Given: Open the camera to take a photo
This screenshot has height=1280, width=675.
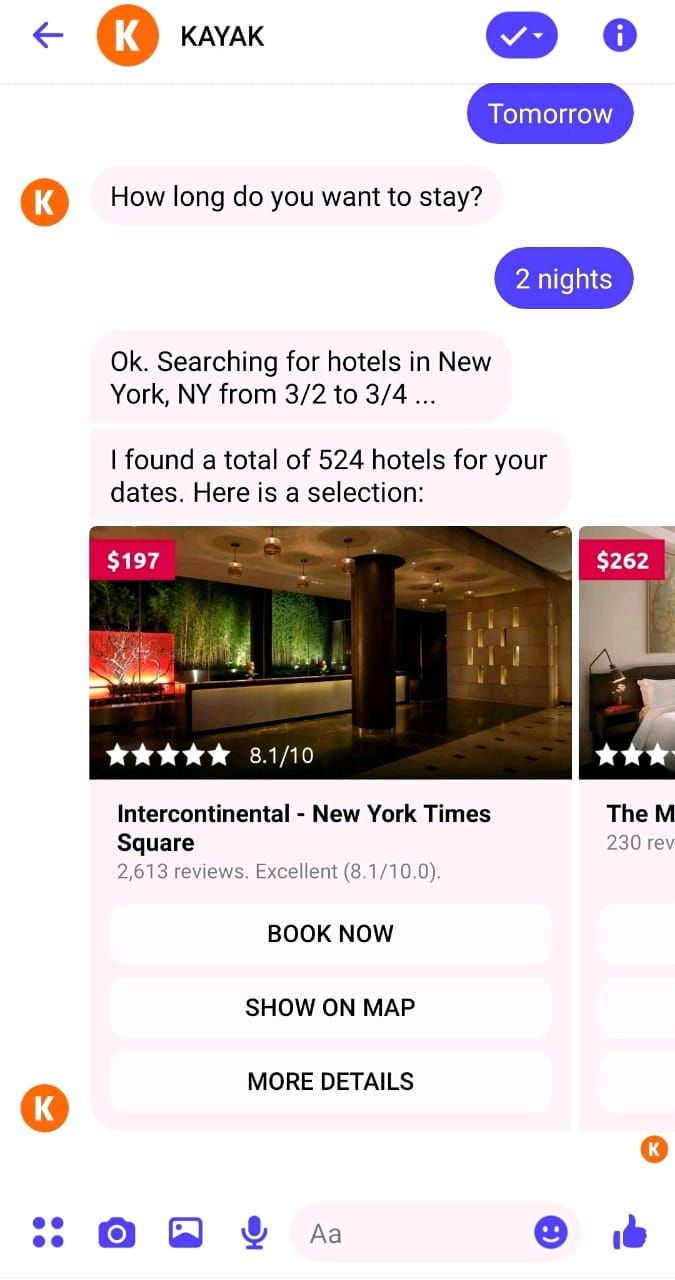Looking at the screenshot, I should [117, 1233].
